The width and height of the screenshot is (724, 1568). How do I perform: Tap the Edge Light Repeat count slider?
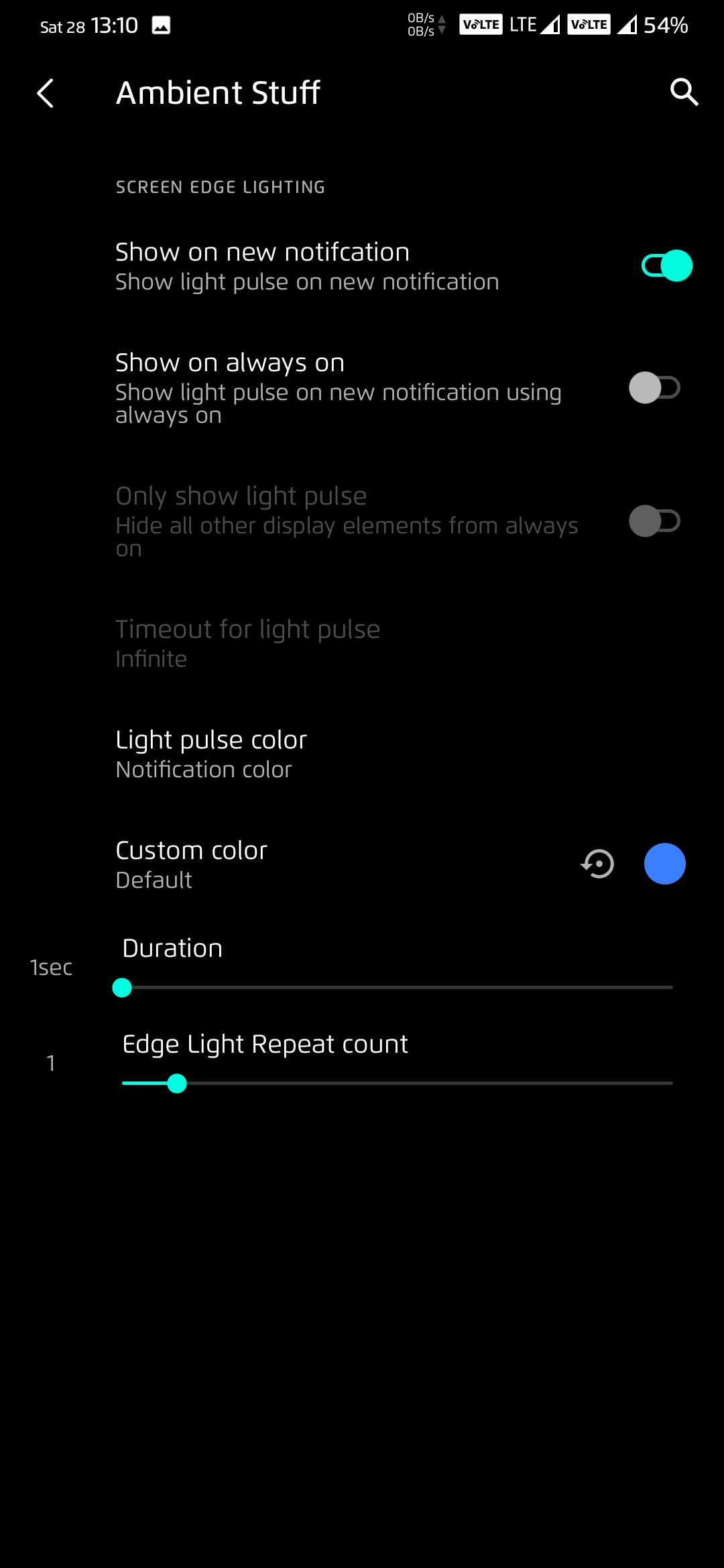397,1083
